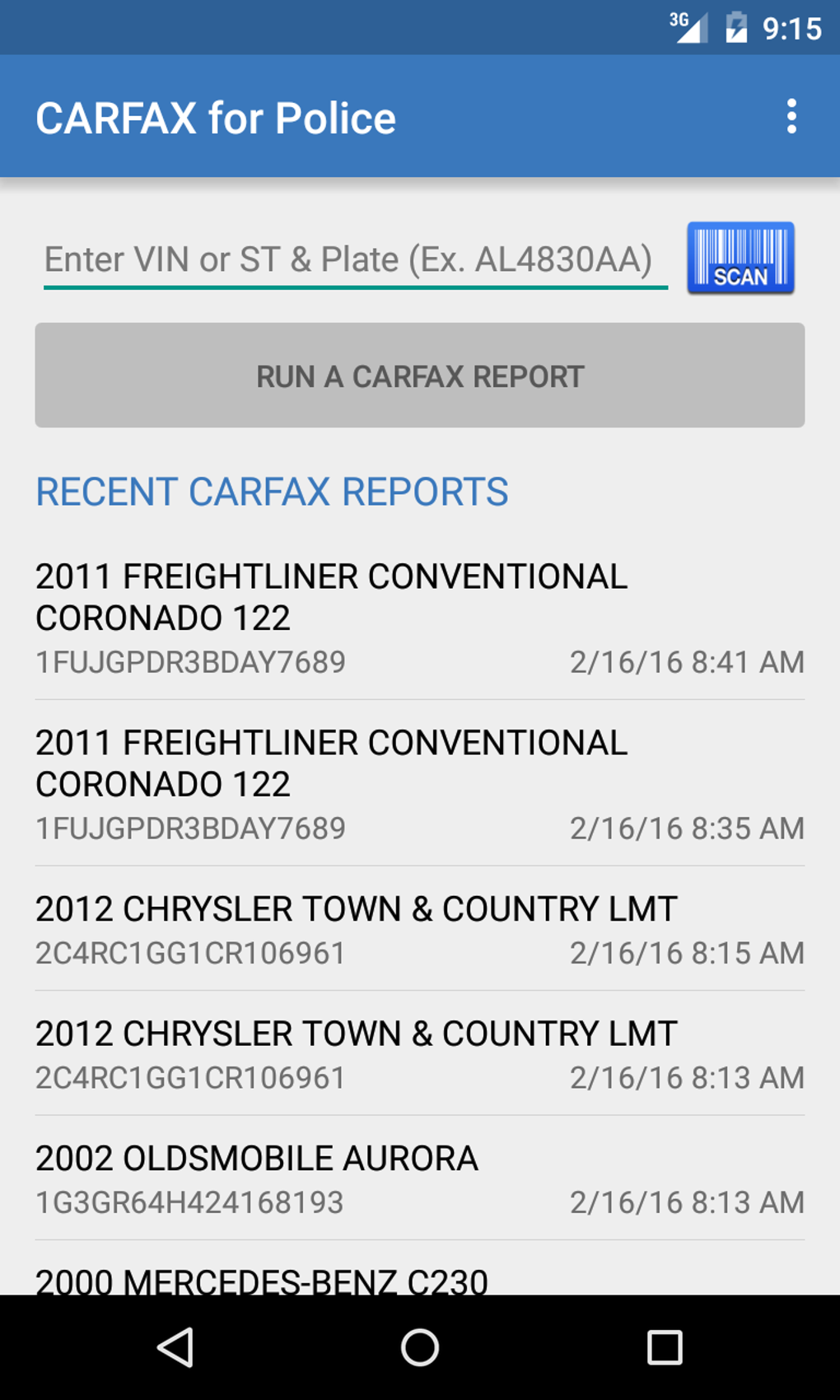Open the overflow menu
840x1400 pixels.
791,117
